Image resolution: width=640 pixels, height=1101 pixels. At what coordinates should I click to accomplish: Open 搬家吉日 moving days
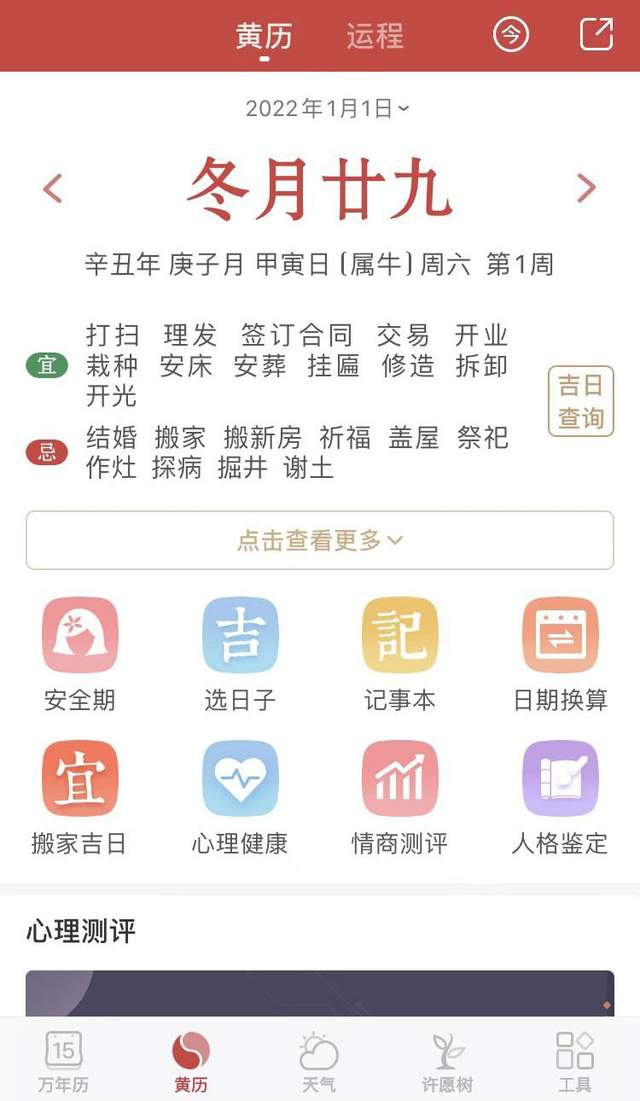pyautogui.click(x=80, y=797)
